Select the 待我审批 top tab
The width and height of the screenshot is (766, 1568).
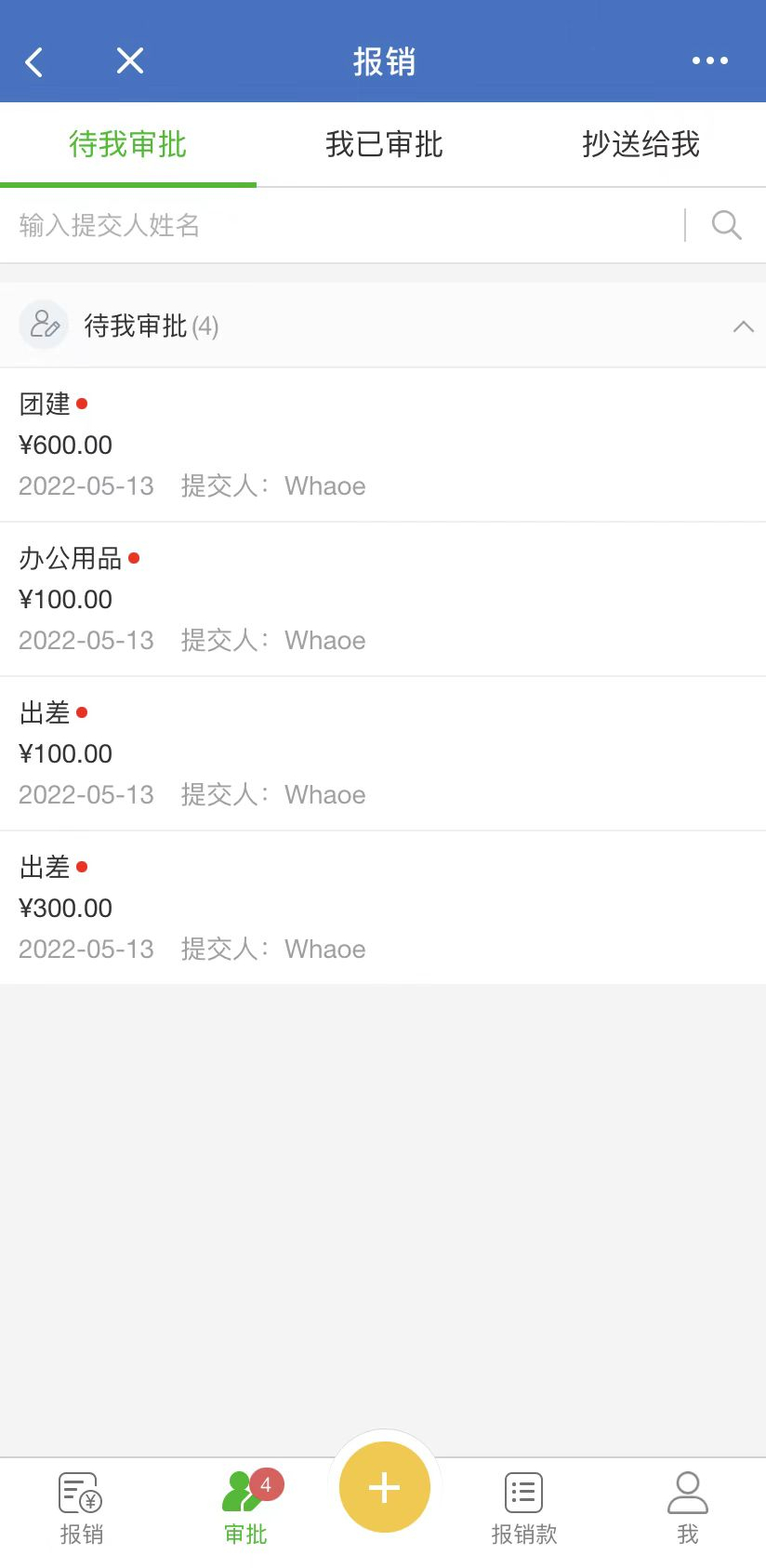[127, 144]
